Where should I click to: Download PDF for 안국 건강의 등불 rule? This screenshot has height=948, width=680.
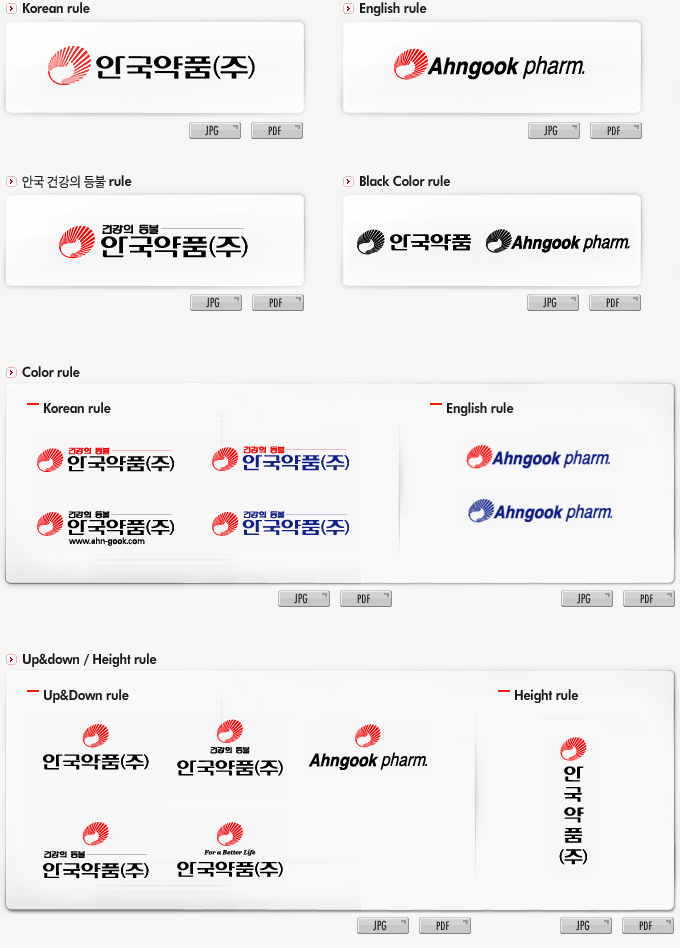coord(277,303)
